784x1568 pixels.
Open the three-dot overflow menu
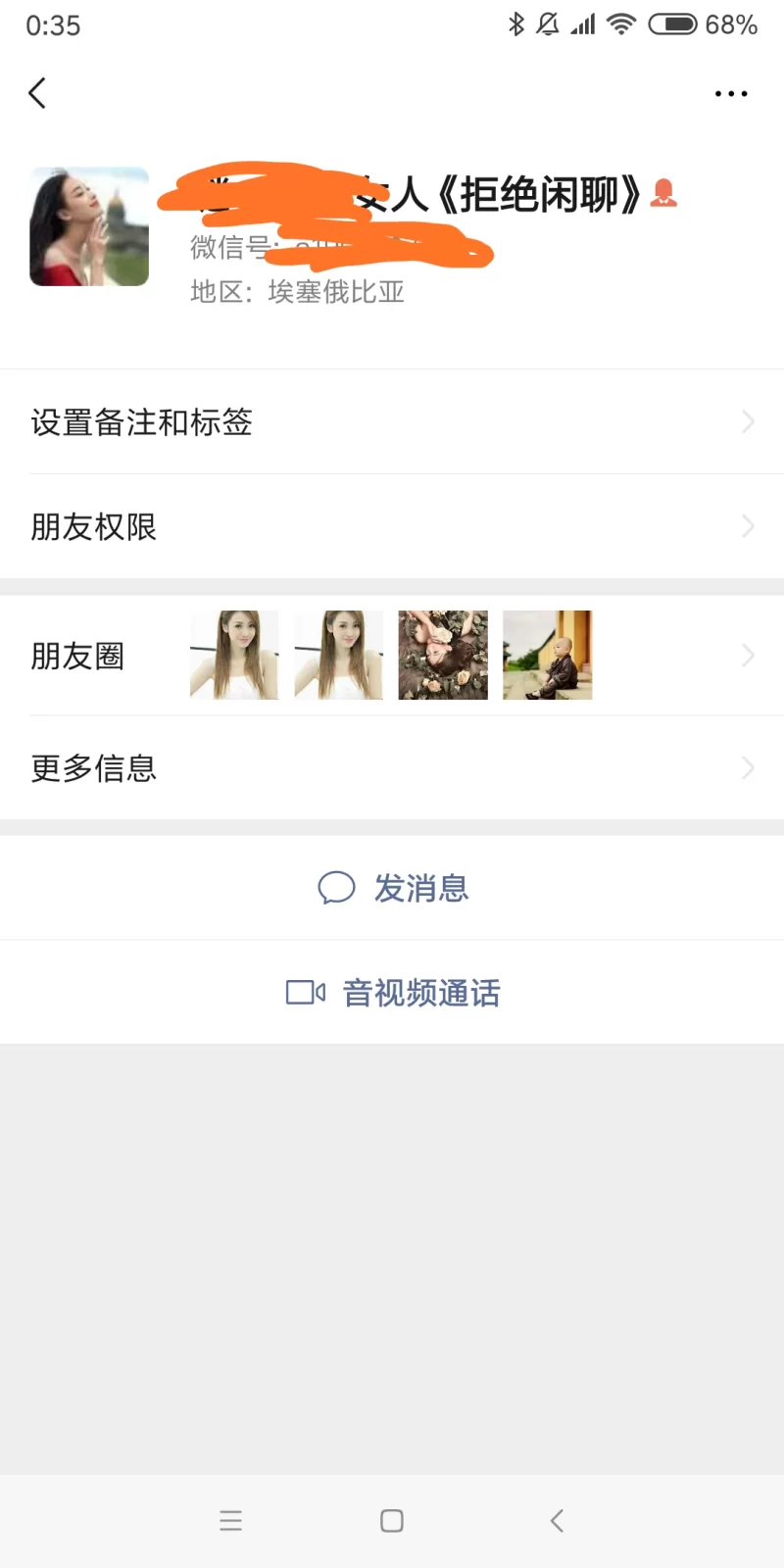pos(731,94)
